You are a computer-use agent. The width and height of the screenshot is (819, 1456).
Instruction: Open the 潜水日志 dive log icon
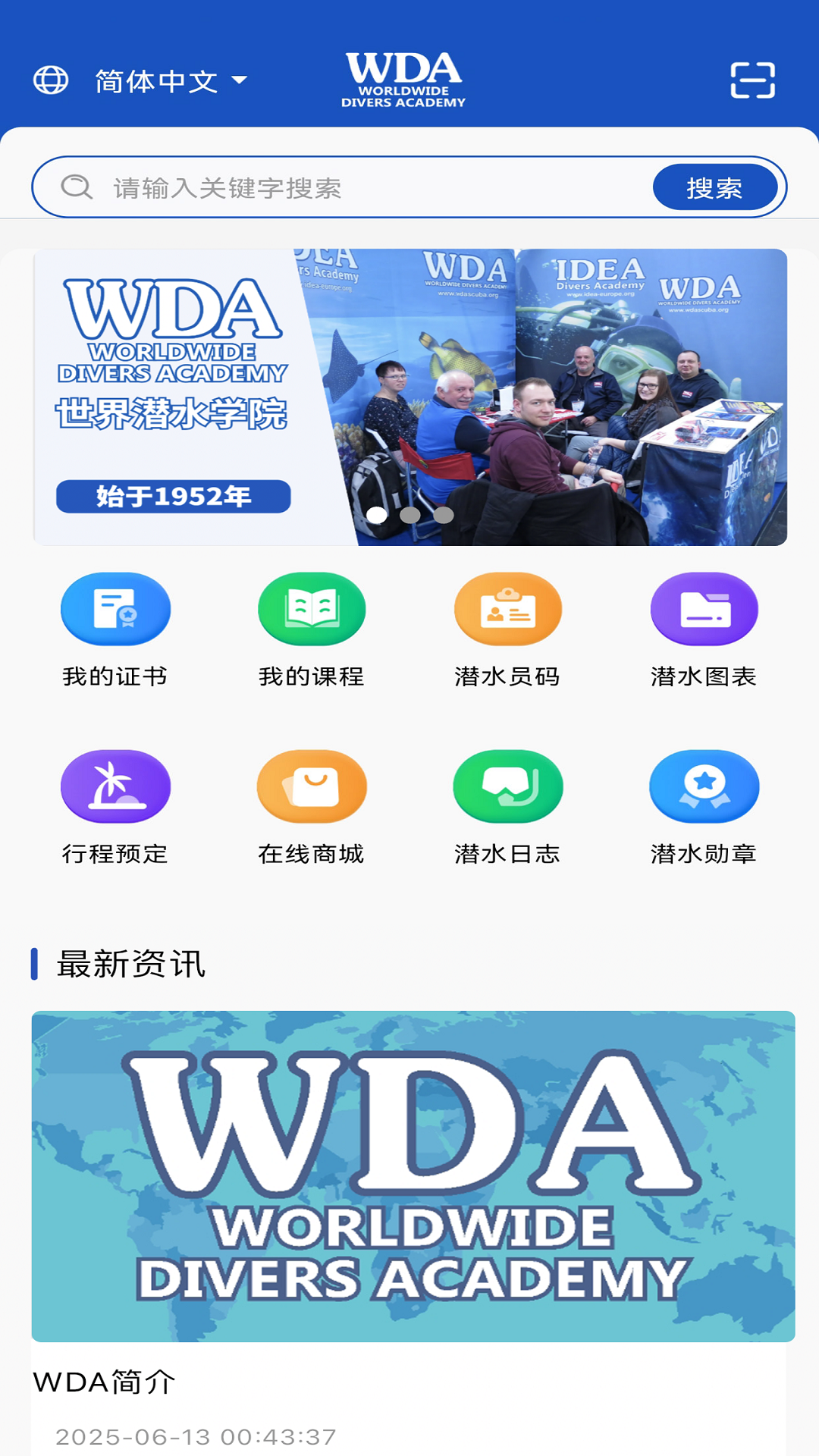coord(508,786)
